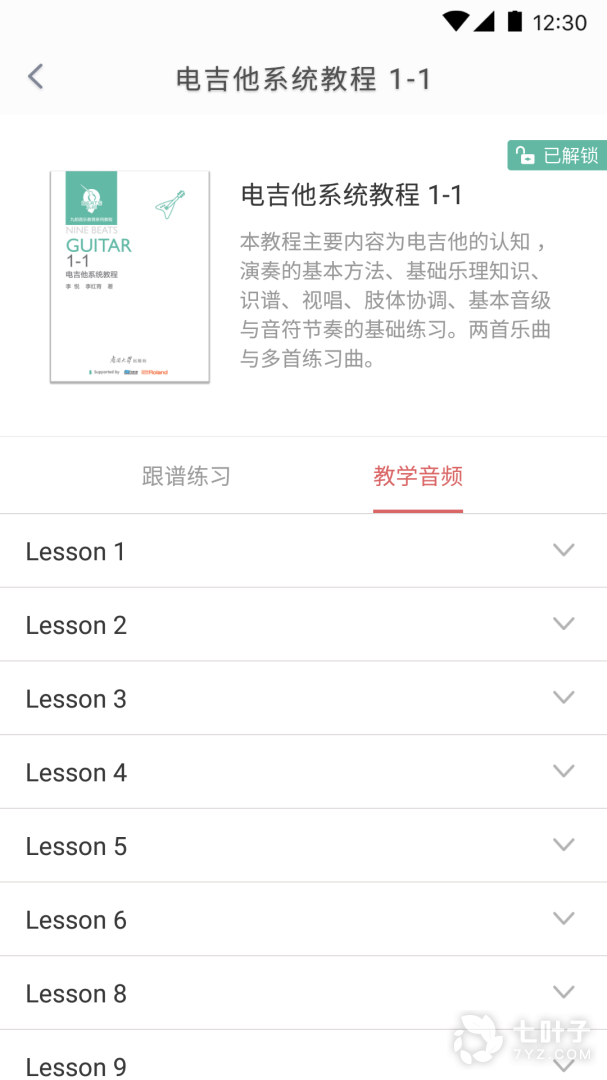Expand Lesson 8
607x1080 pixels.
point(563,993)
